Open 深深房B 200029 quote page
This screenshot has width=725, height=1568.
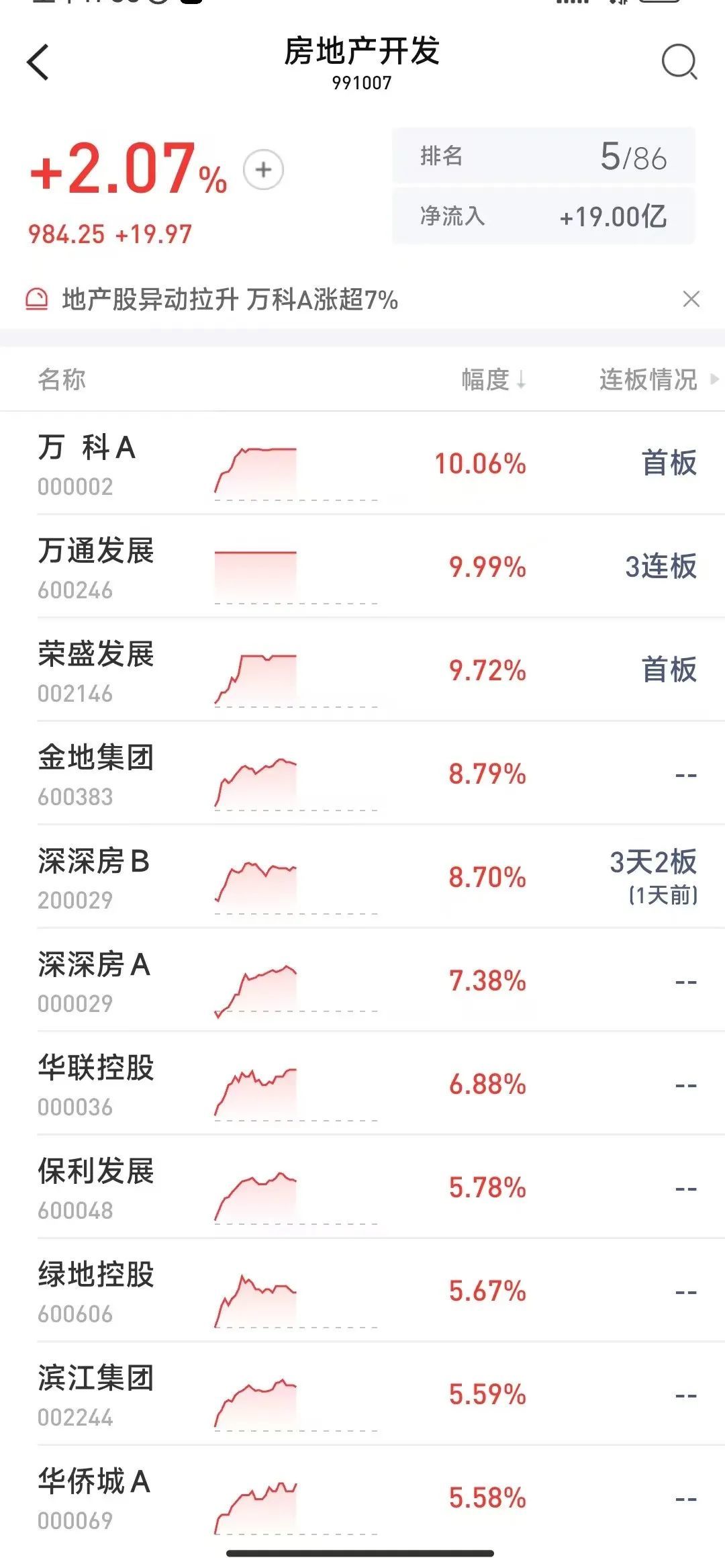pos(362,877)
